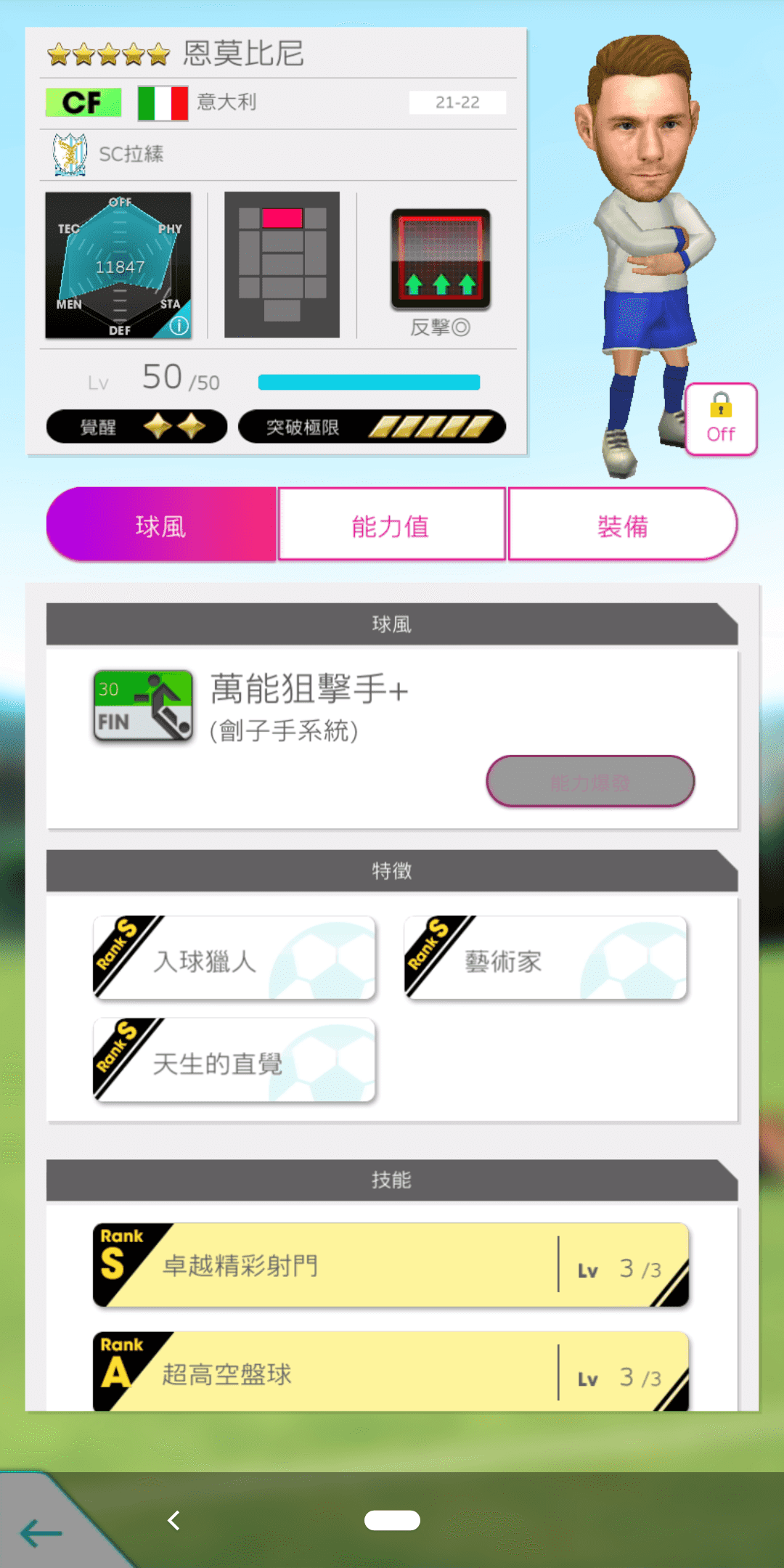784x1568 pixels.
Task: Tap the 能力爆發 button
Action: (x=590, y=782)
